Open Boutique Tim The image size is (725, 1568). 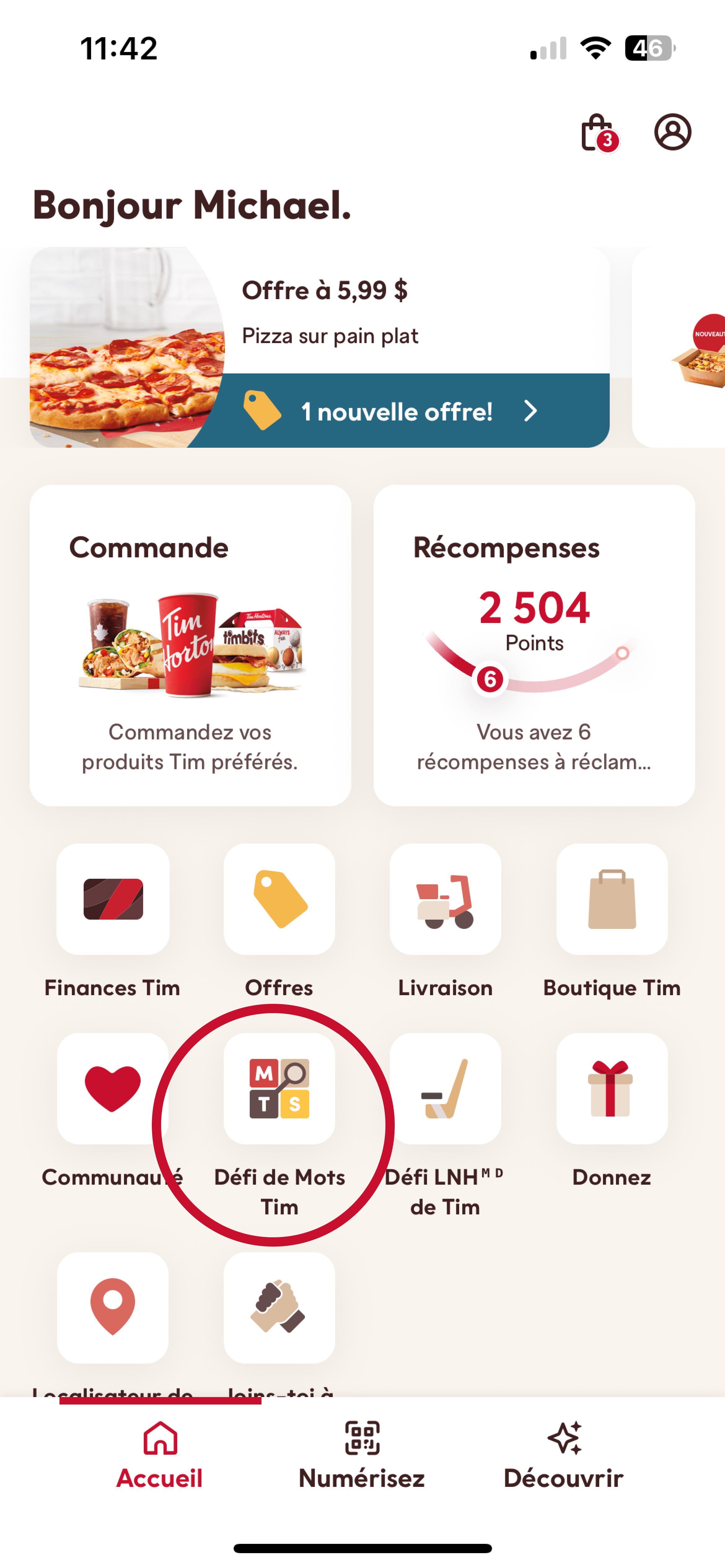tap(612, 899)
